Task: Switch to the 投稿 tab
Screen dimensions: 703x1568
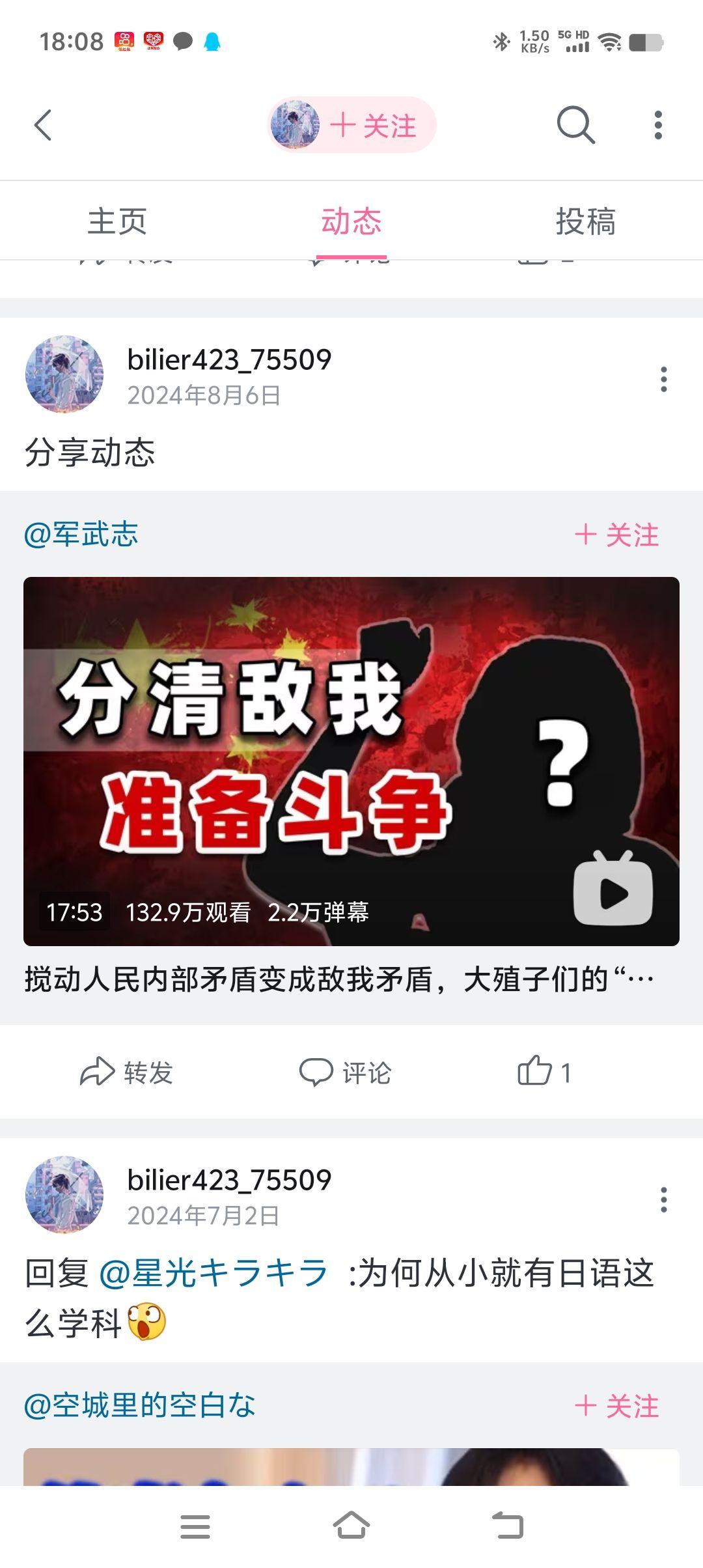Action: pos(585,221)
